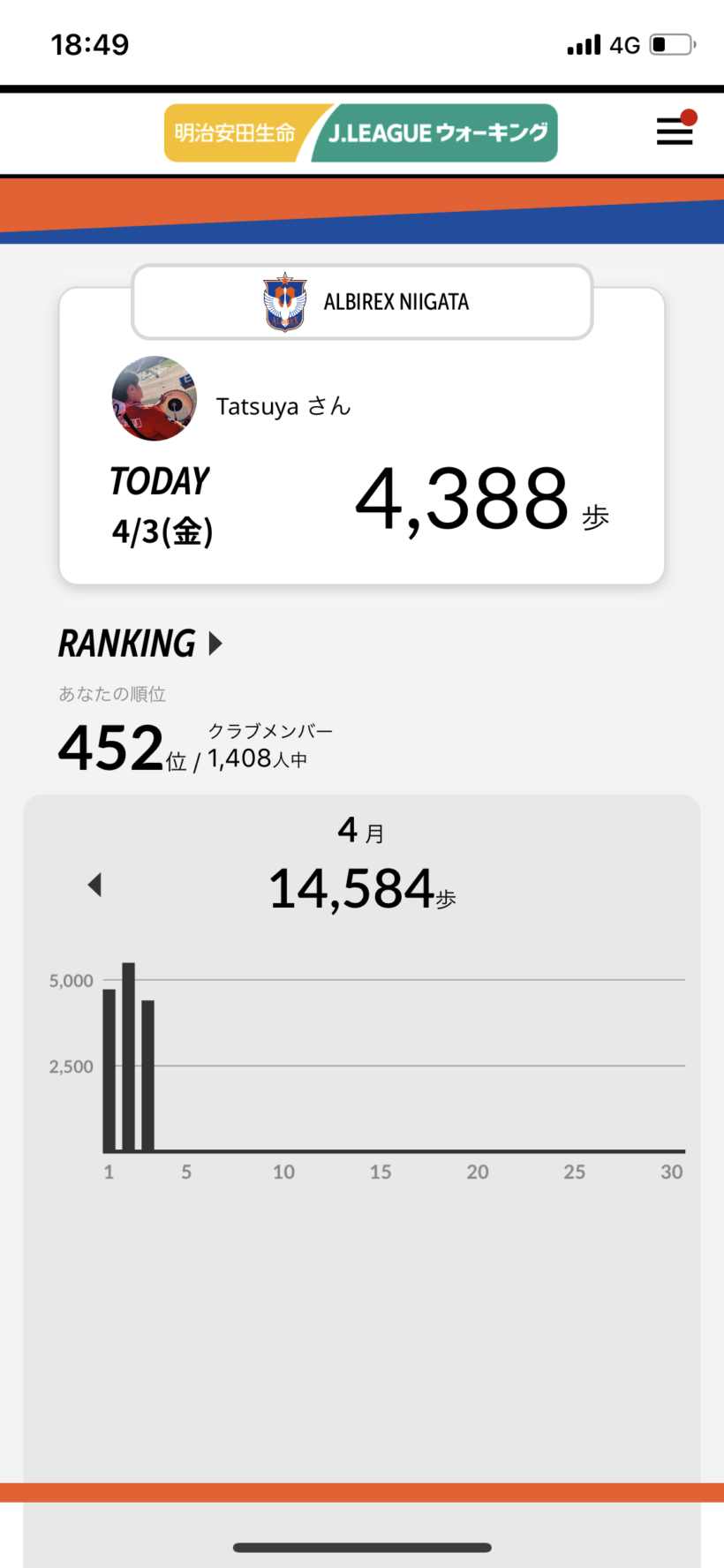
Task: Open the RANKING section
Action: point(140,644)
